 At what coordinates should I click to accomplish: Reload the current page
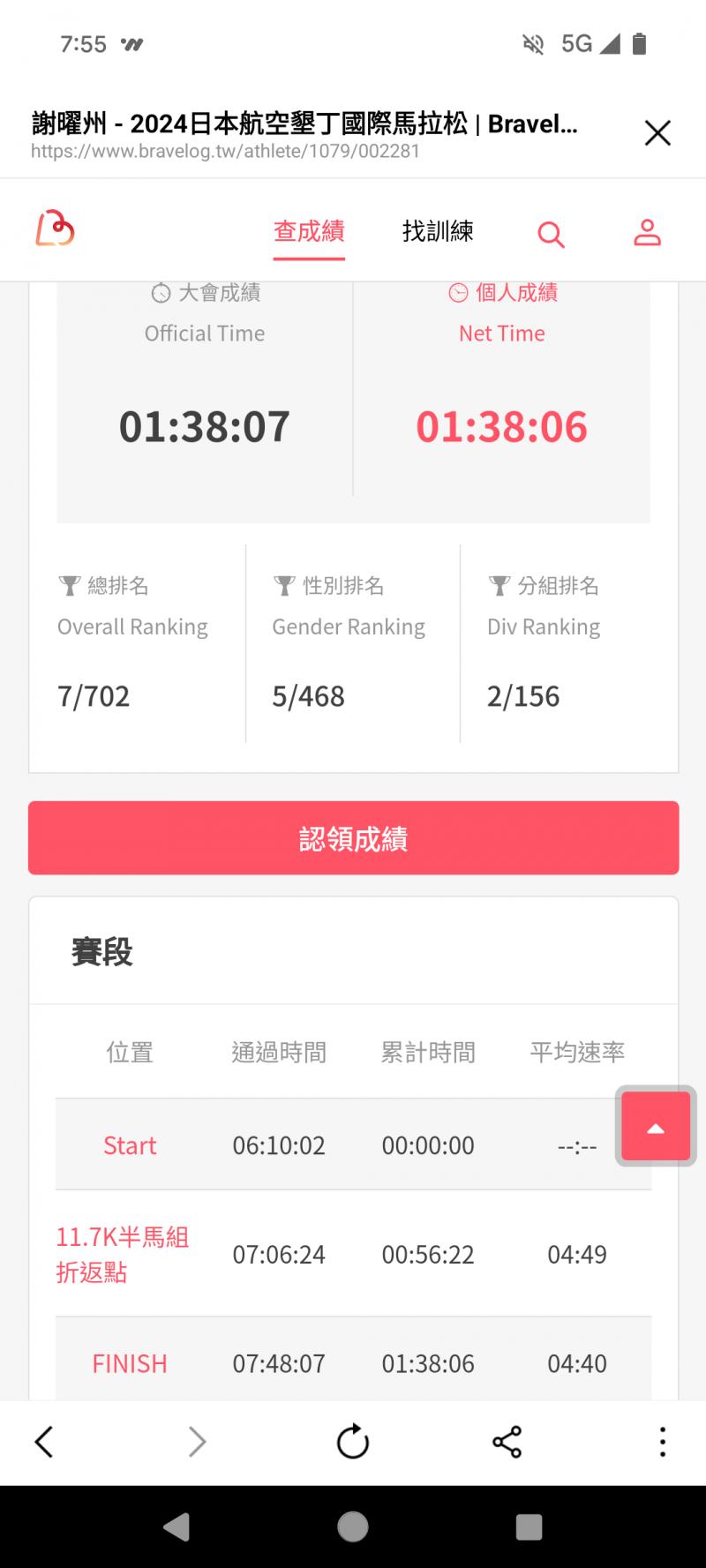click(x=353, y=1442)
